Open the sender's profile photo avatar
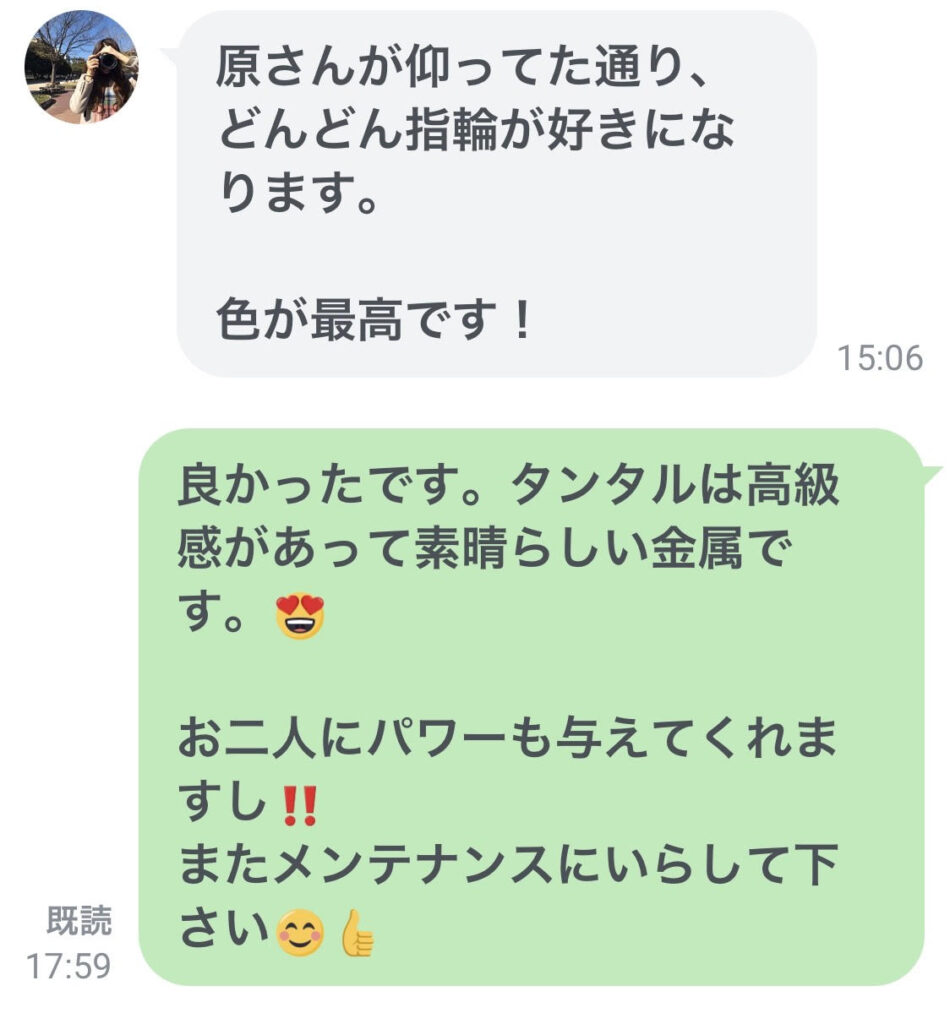 [x=82, y=67]
